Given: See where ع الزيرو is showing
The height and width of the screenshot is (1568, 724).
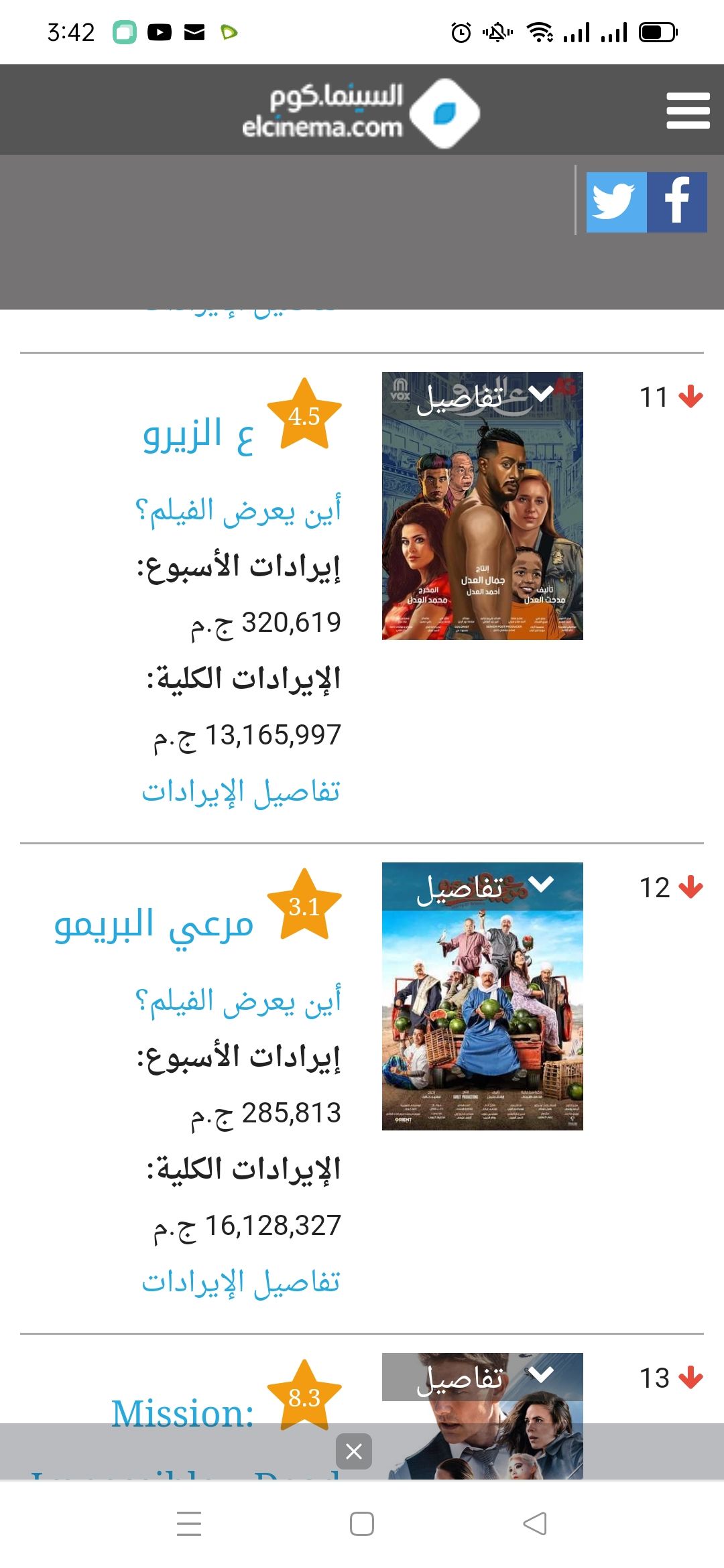Looking at the screenshot, I should click(239, 512).
